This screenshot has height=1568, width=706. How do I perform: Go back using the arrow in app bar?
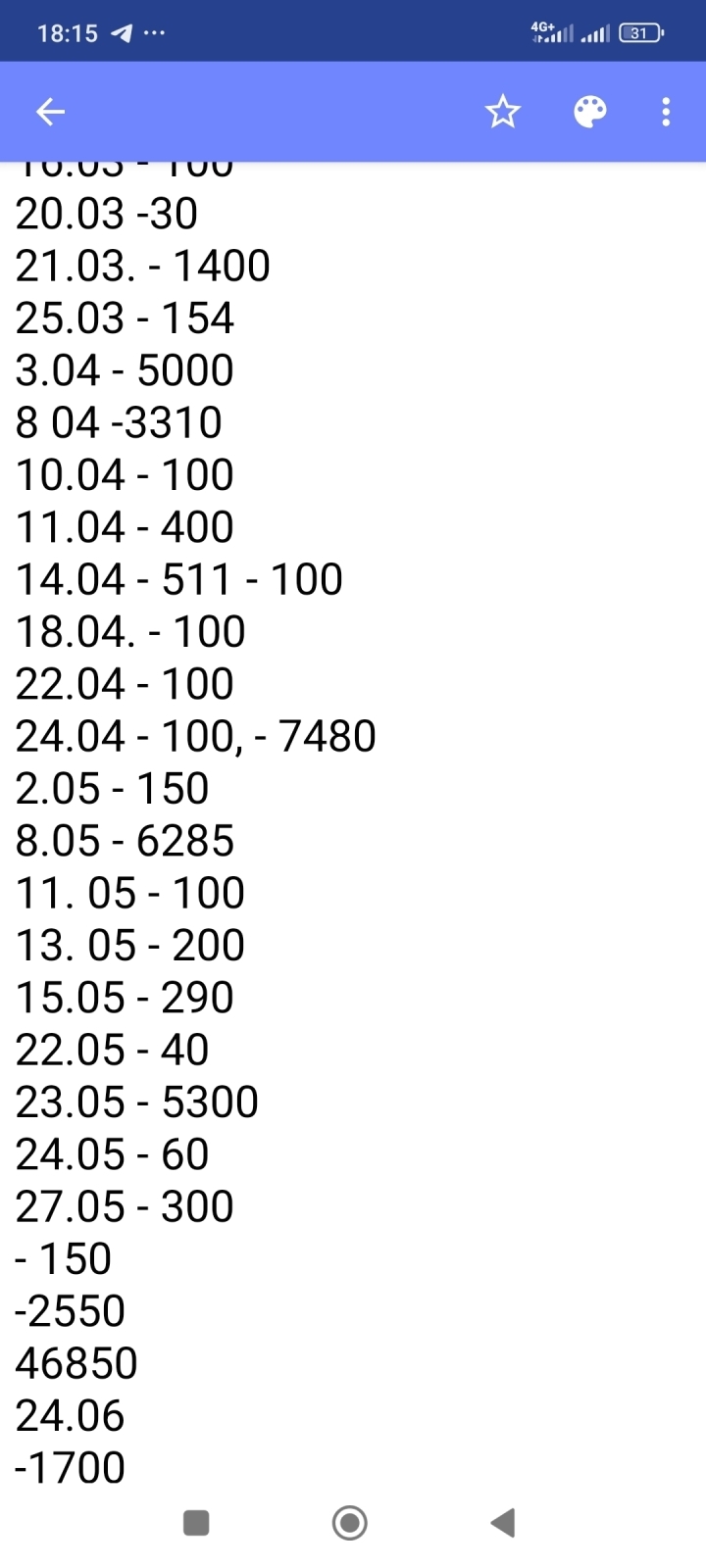[x=50, y=112]
